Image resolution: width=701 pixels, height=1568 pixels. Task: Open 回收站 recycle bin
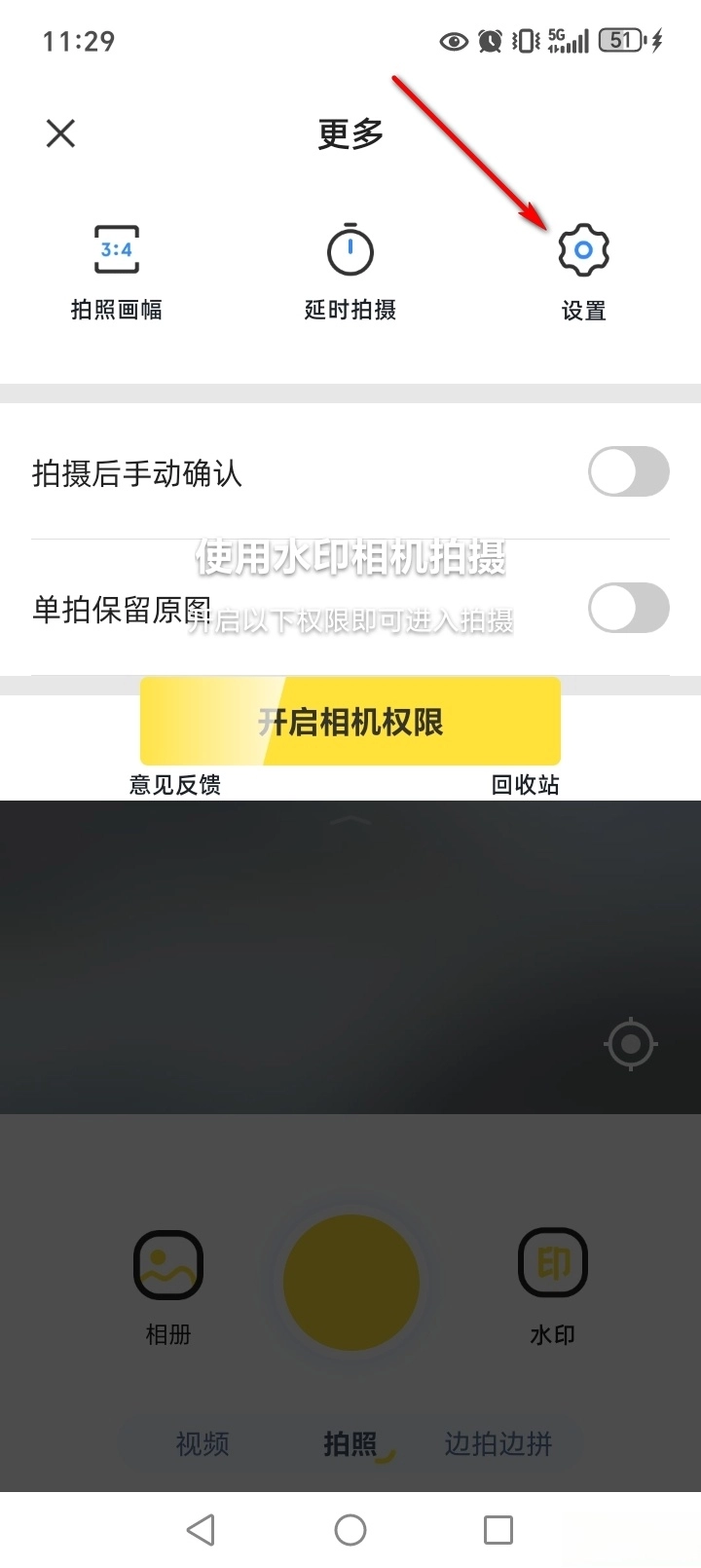[x=525, y=784]
